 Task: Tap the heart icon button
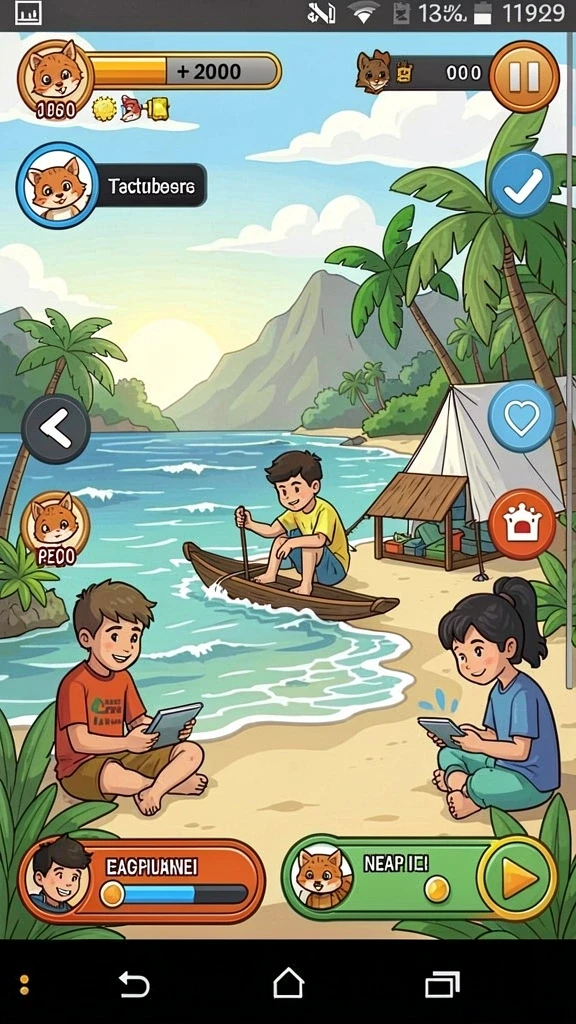[x=521, y=417]
